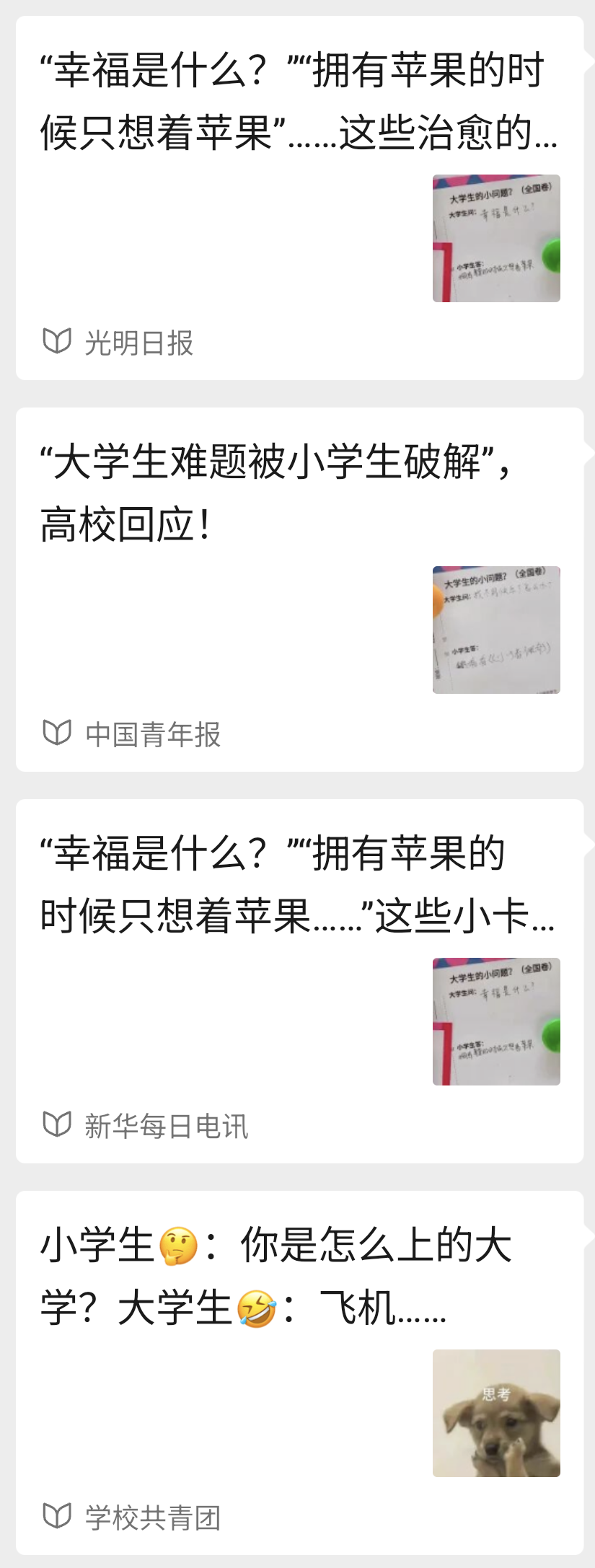Open the 新华每日电讯 article about 小卡片

point(297,886)
